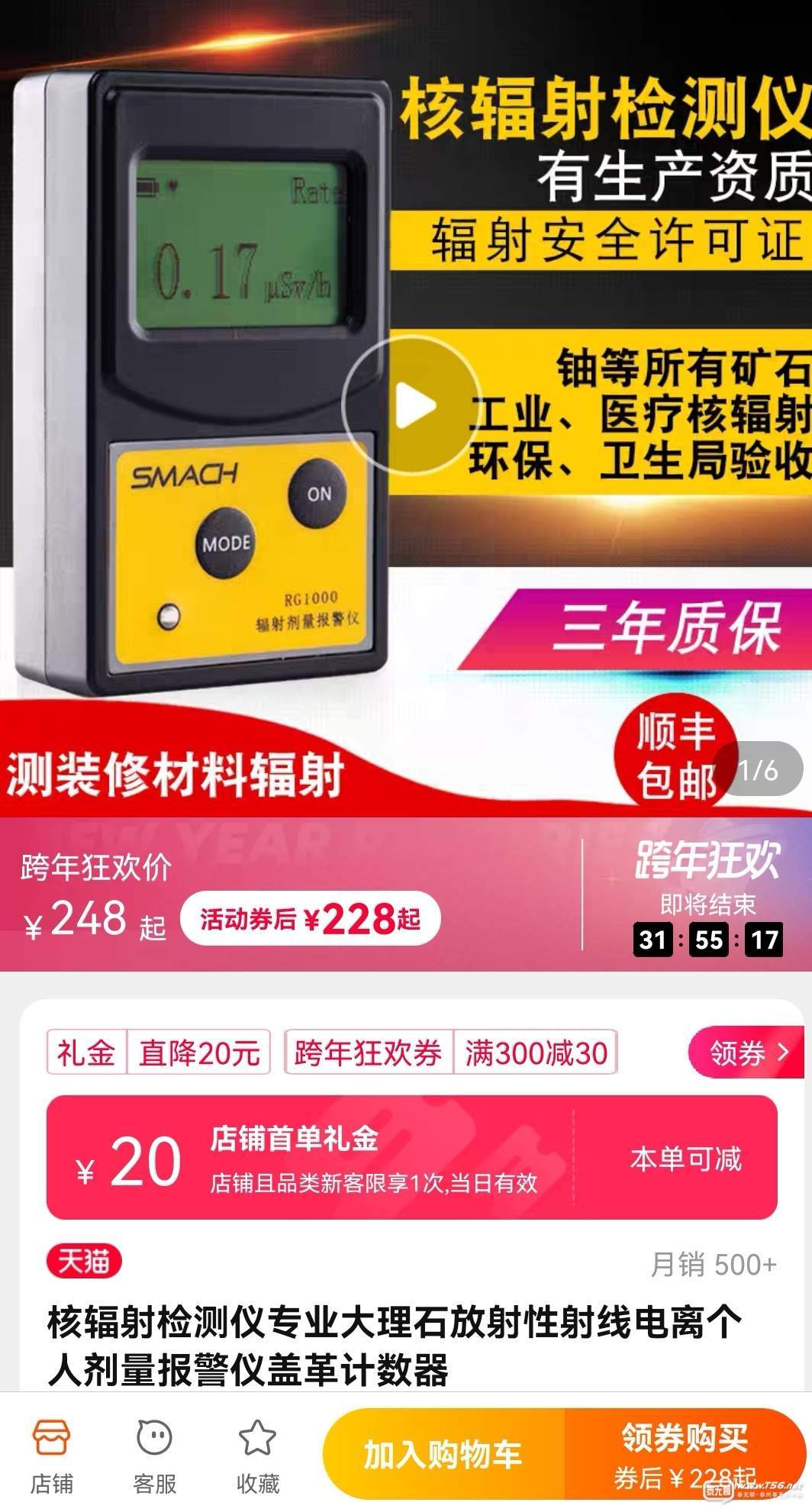Open the 跨年狂欢券 满300减30 coupon tag

pos(450,1053)
